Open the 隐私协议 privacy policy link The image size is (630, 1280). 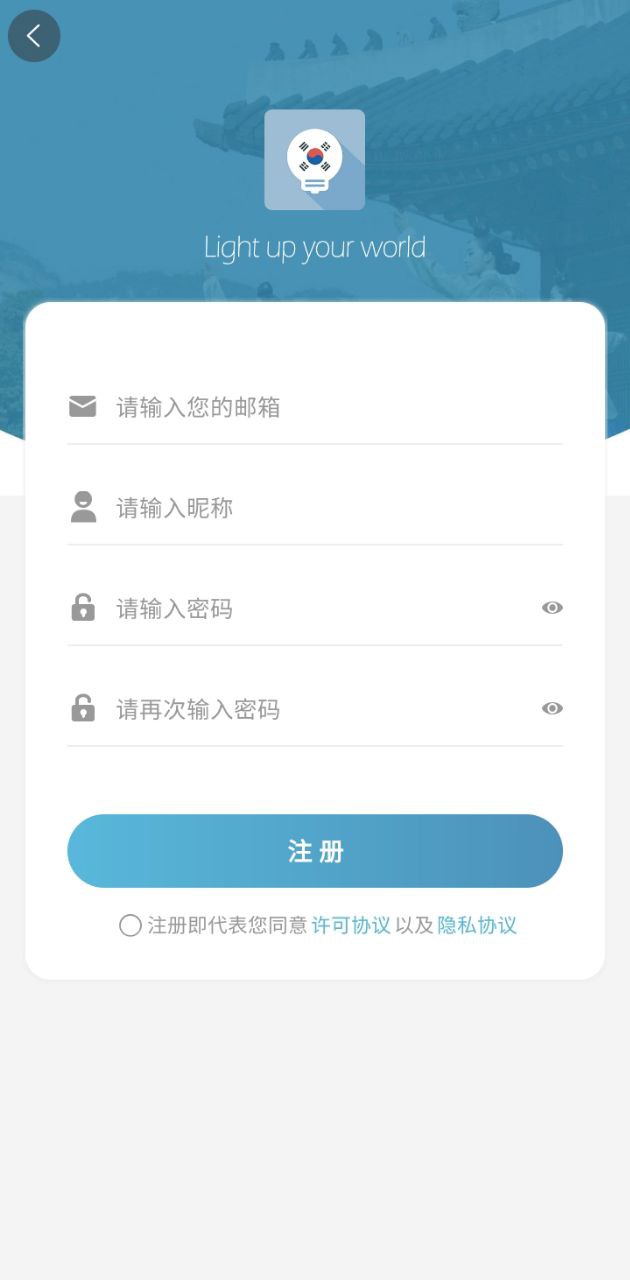(477, 926)
